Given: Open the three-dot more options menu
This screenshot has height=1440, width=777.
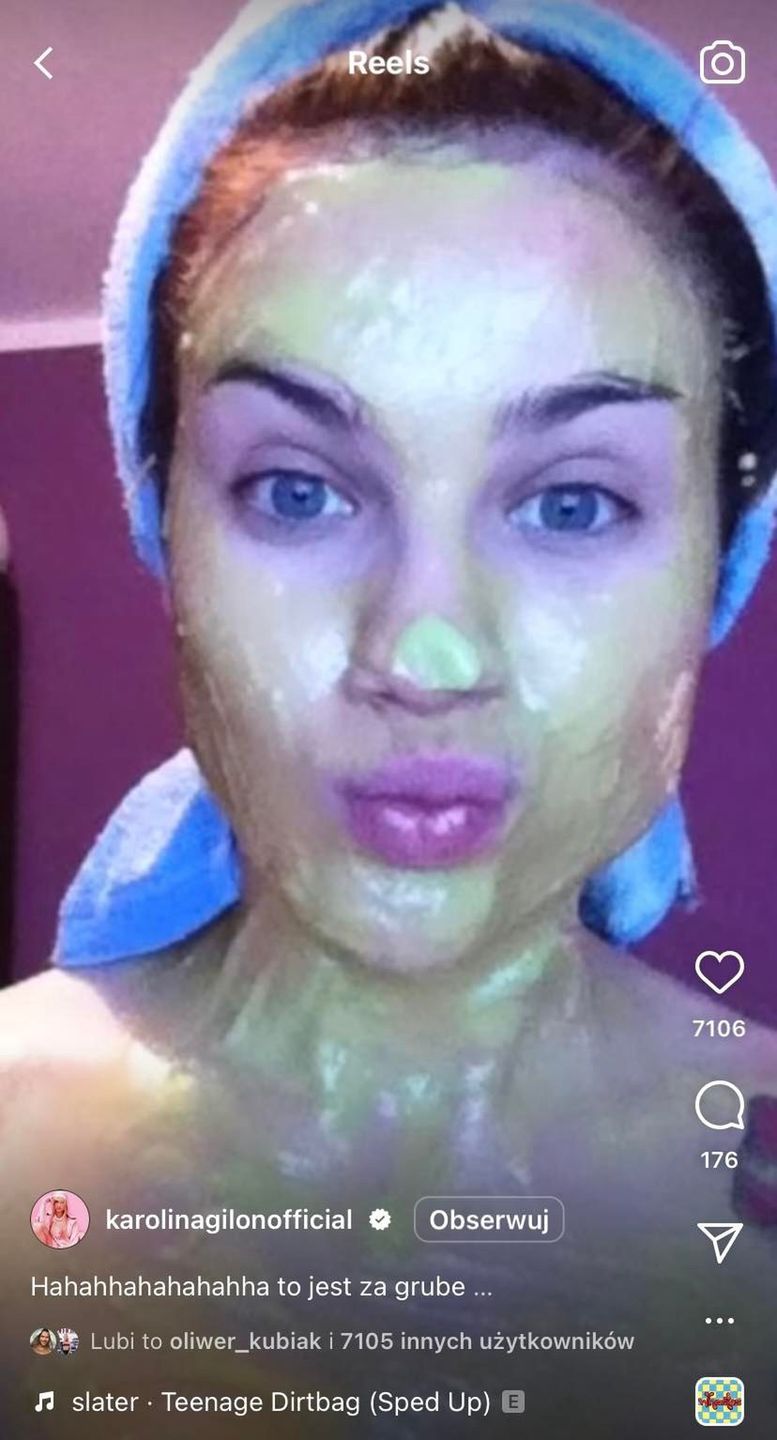Looking at the screenshot, I should (x=719, y=1321).
